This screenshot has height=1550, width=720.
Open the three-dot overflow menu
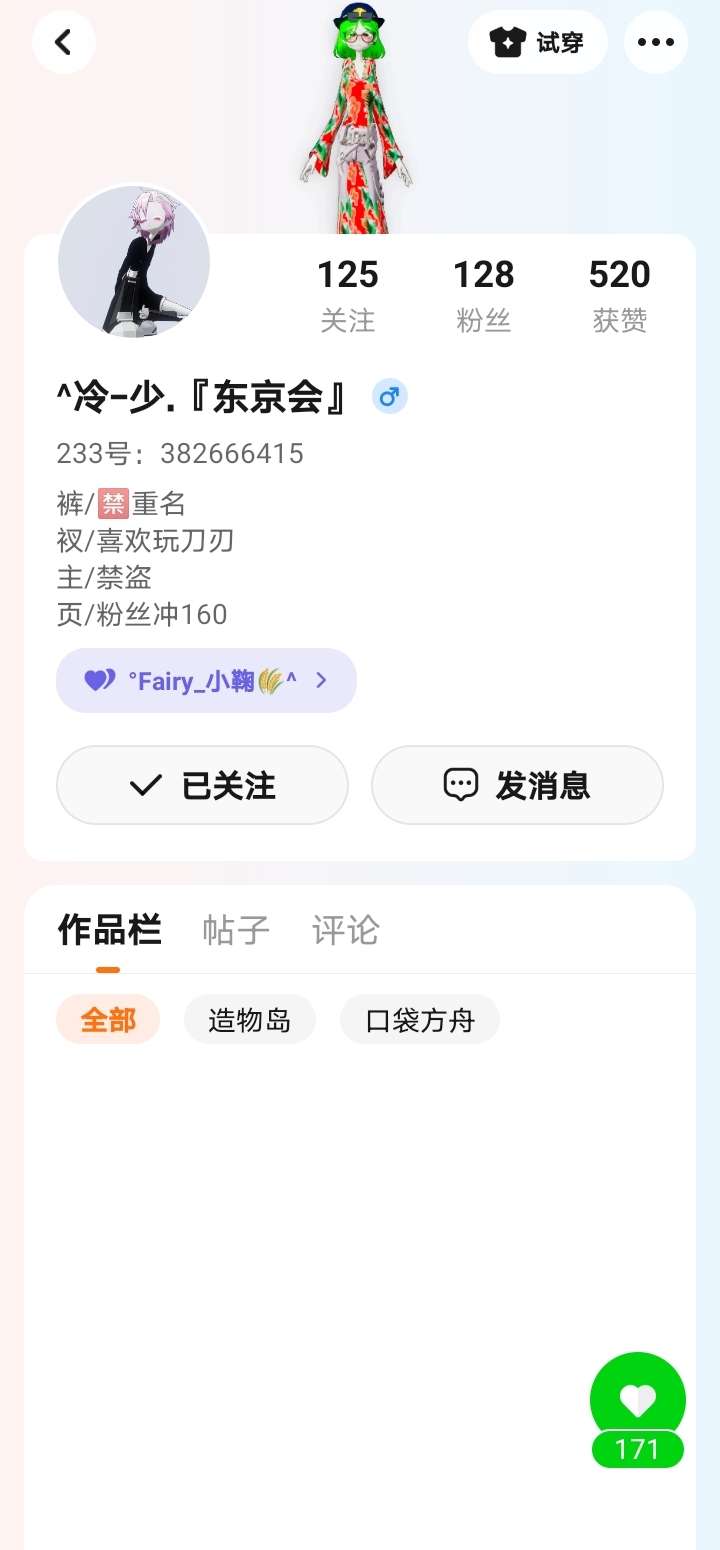tap(656, 42)
